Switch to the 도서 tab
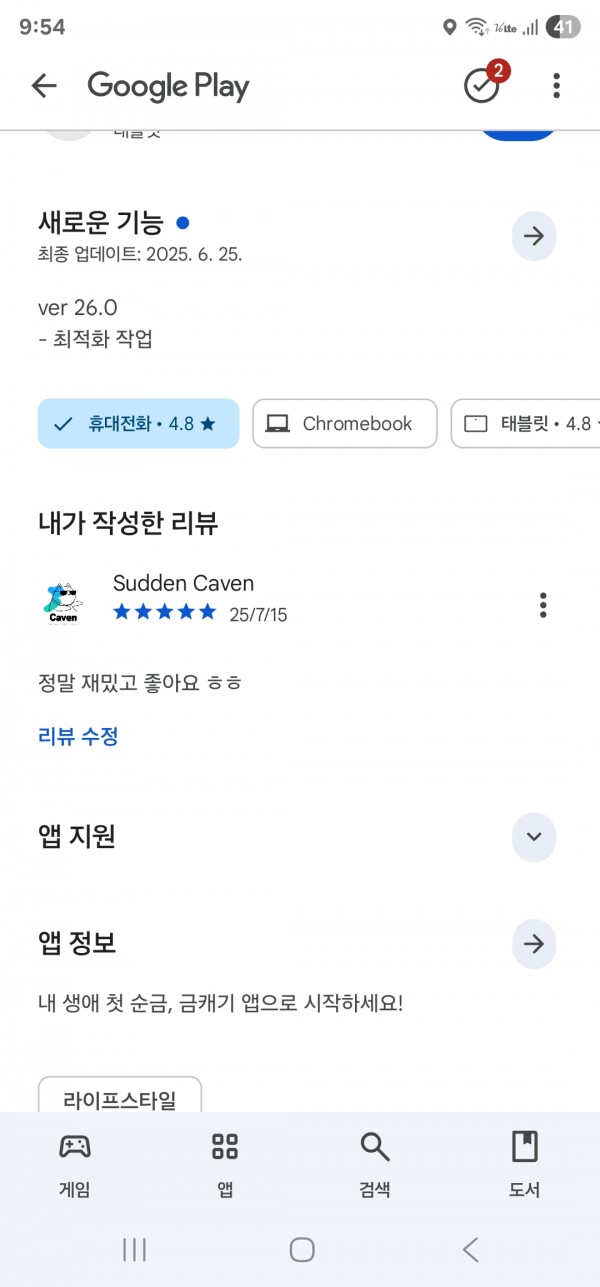Viewport: 600px width, 1287px height. point(525,1166)
